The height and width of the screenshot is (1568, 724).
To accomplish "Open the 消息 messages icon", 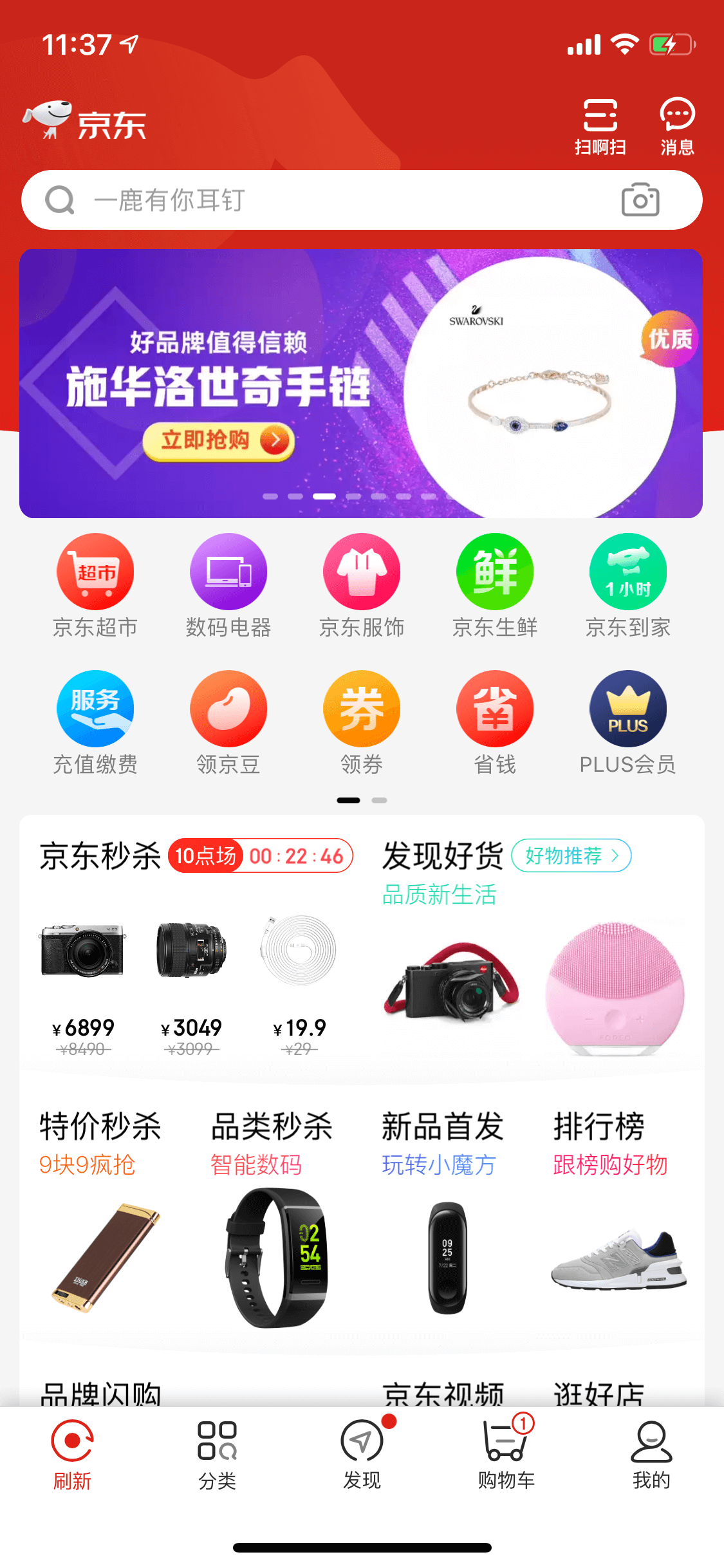I will (677, 127).
